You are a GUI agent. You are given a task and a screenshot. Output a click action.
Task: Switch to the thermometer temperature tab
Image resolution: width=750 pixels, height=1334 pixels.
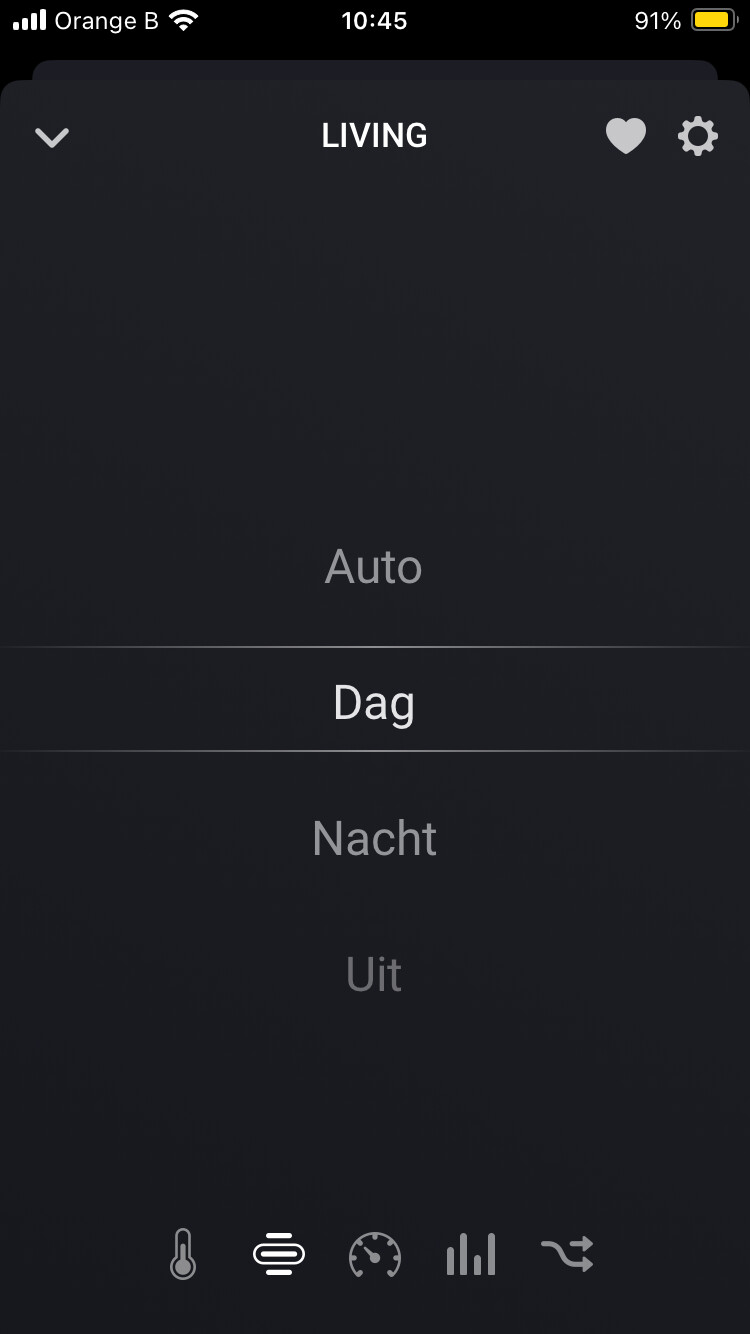pos(182,1254)
